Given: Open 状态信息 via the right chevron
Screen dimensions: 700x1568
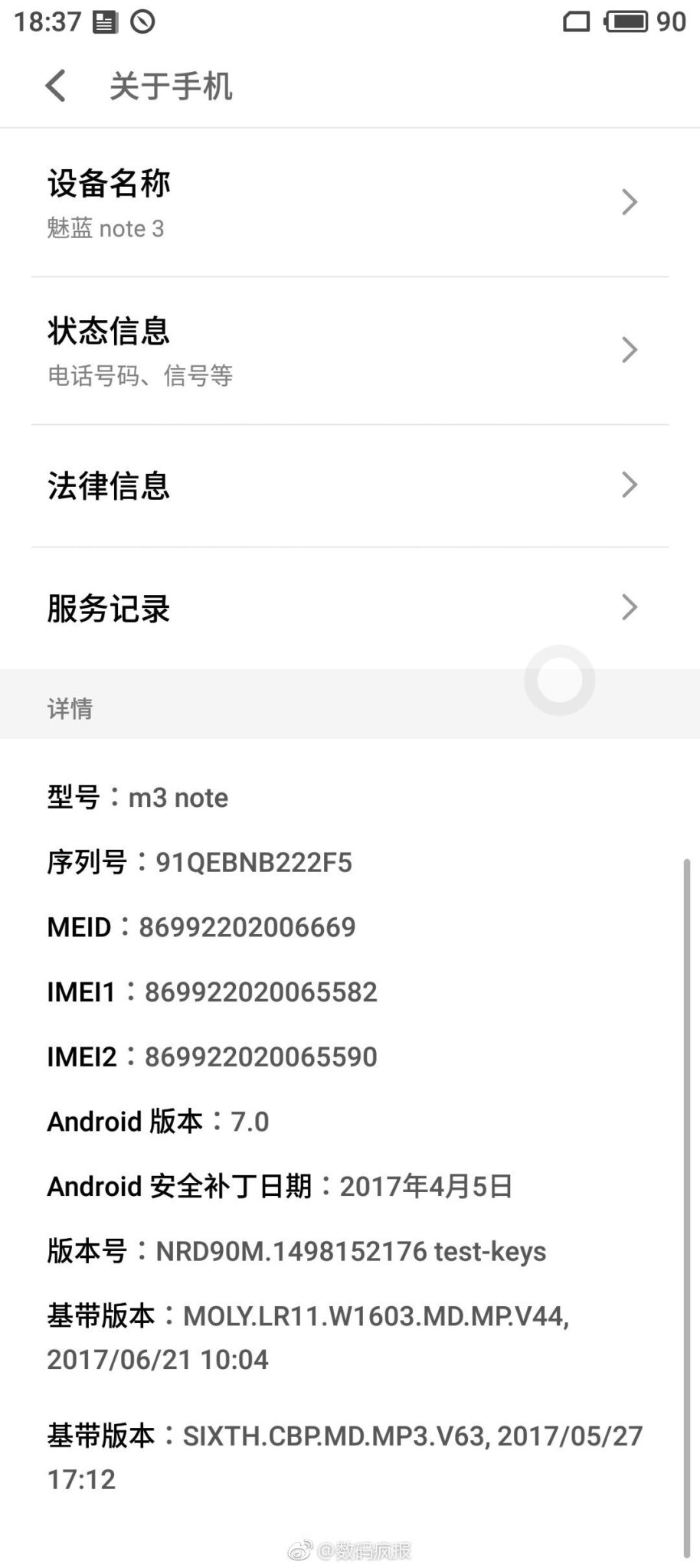Looking at the screenshot, I should (629, 350).
